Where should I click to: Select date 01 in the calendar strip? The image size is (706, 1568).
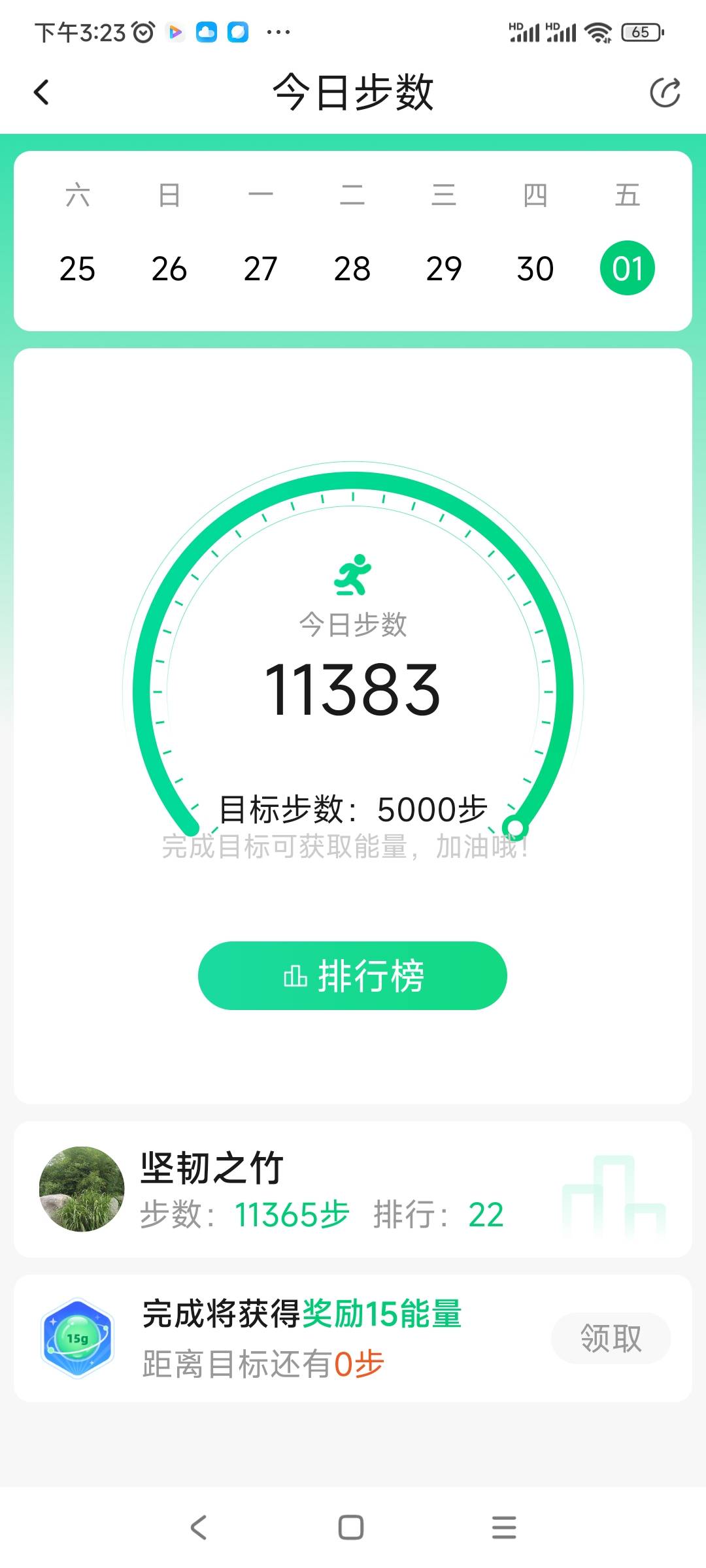(627, 267)
